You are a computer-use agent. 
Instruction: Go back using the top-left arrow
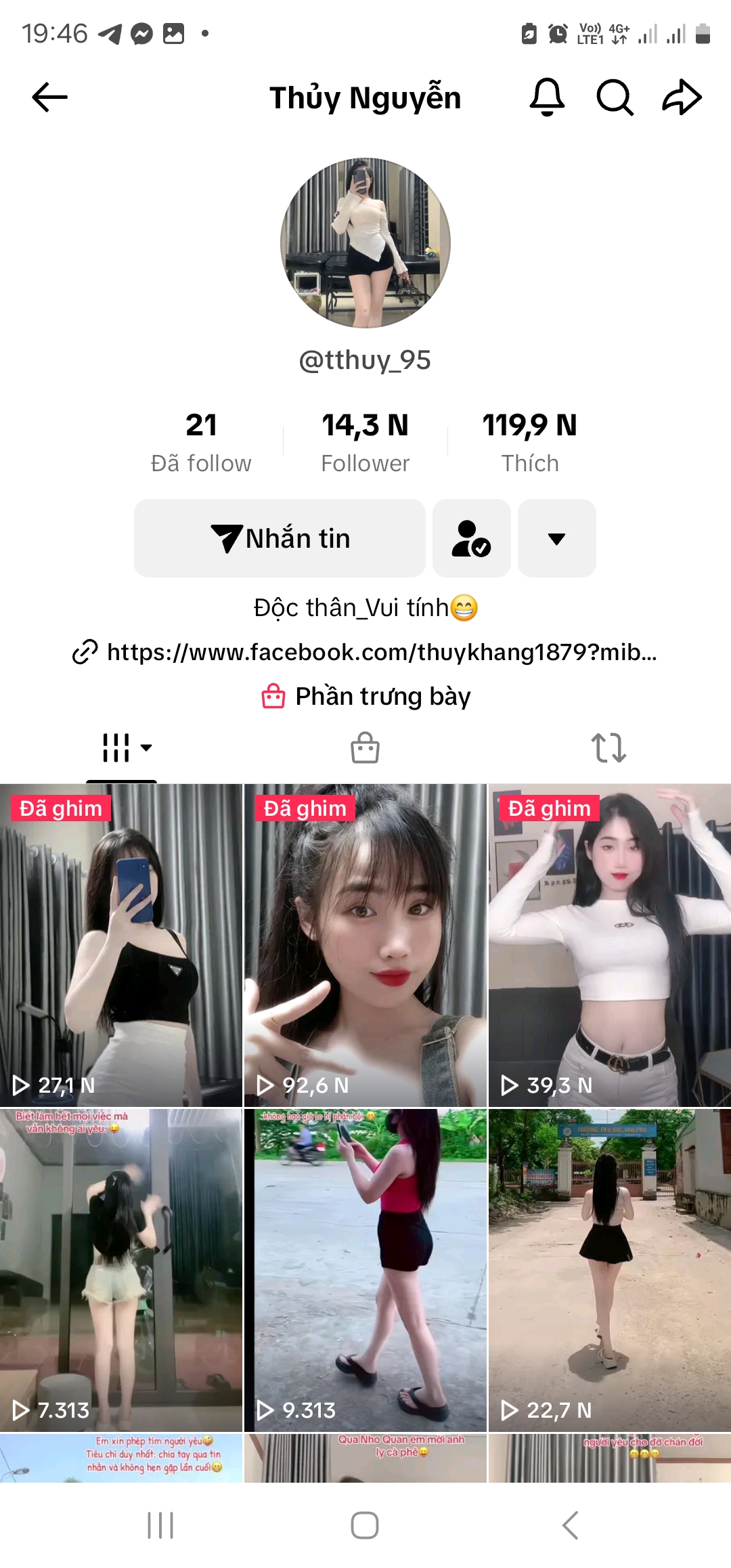(x=50, y=97)
